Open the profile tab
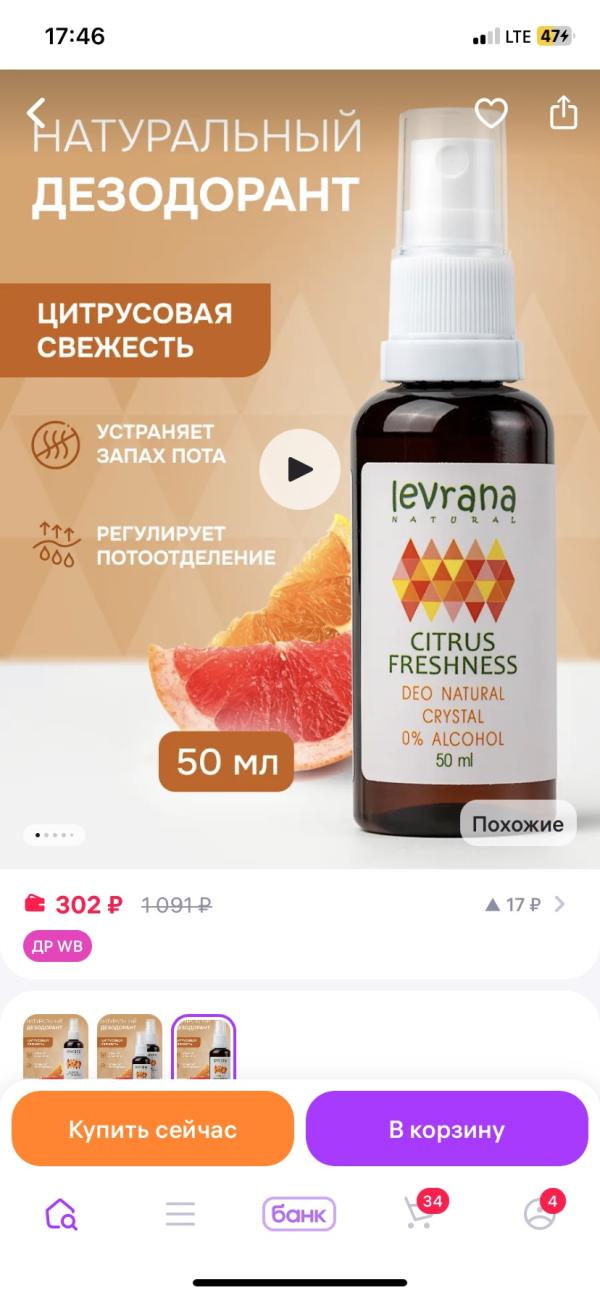The height and width of the screenshot is (1297, 600). click(540, 1214)
